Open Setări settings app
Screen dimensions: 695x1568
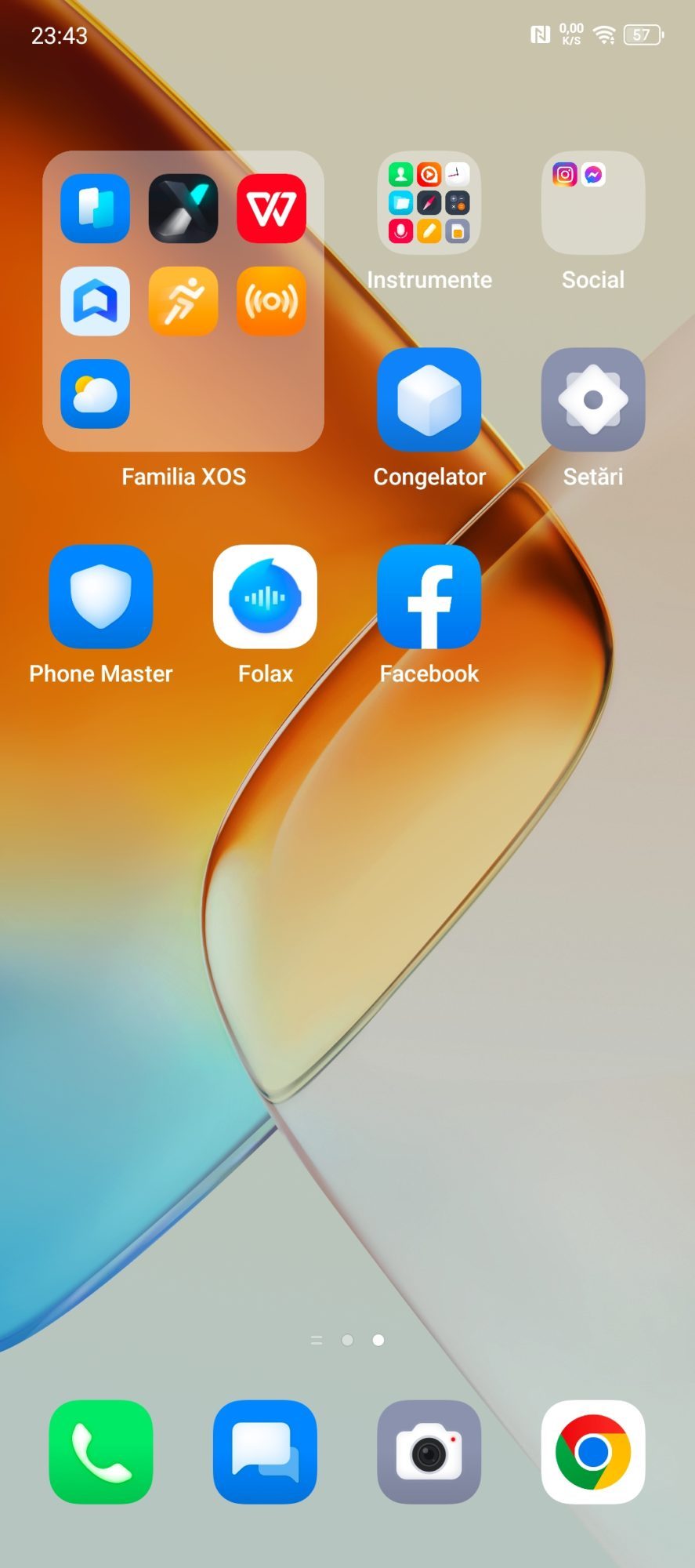click(592, 400)
